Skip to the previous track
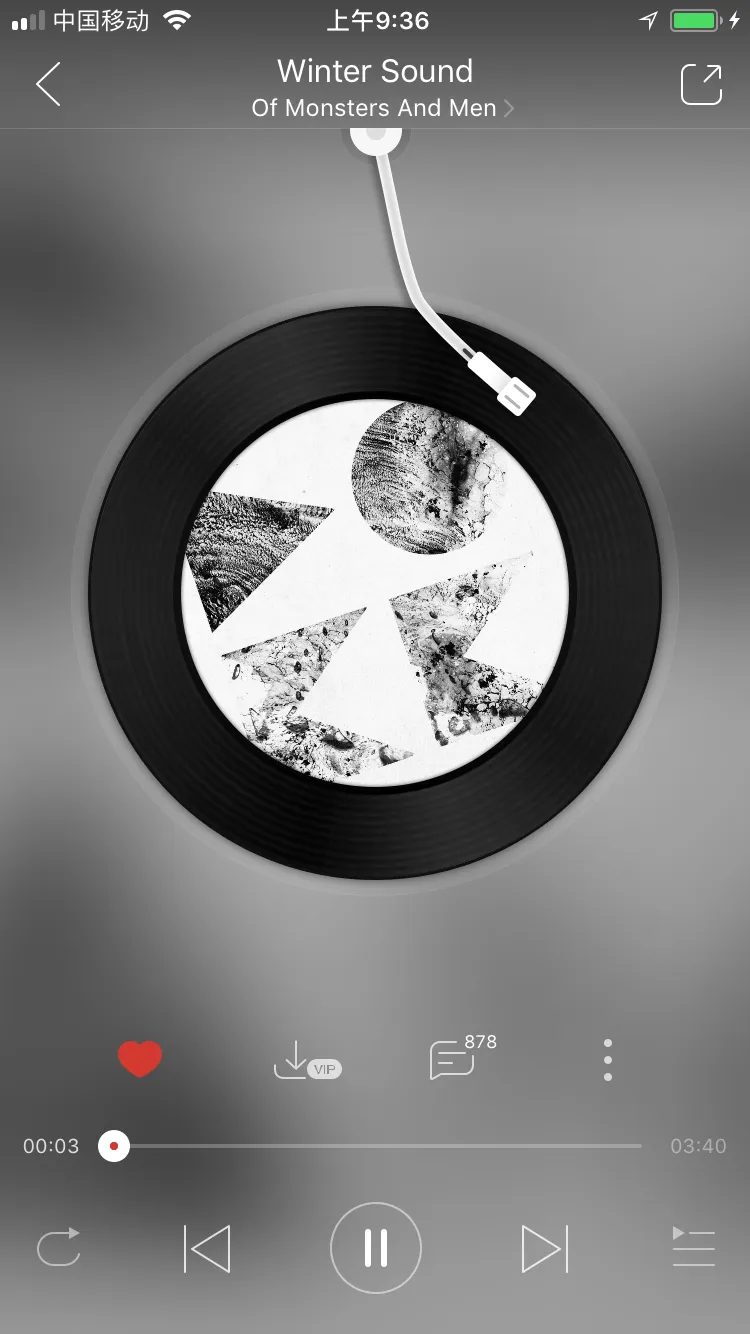Screen dimensions: 750x1334 point(207,1248)
